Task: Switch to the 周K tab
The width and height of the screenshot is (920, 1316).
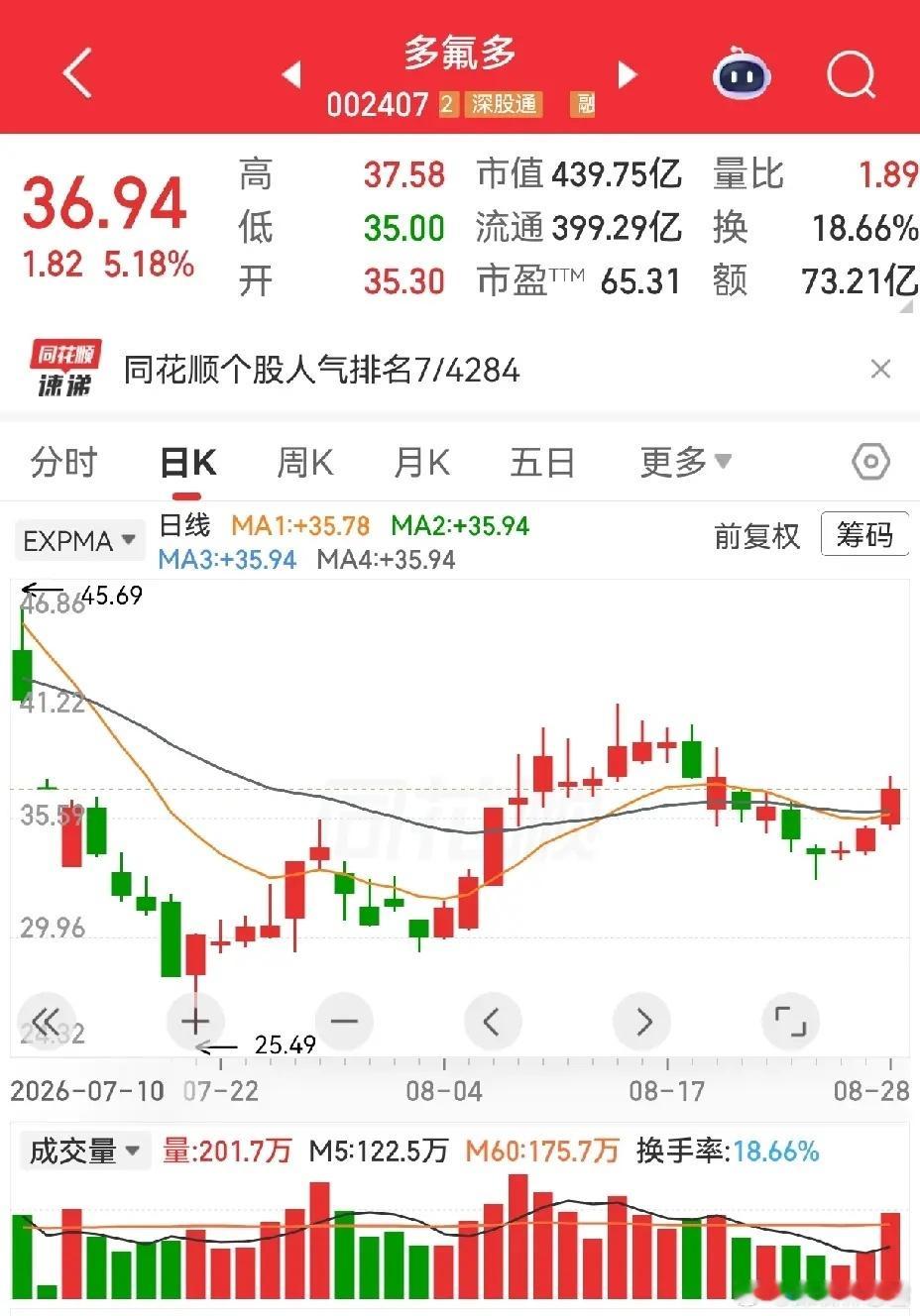Action: click(305, 462)
